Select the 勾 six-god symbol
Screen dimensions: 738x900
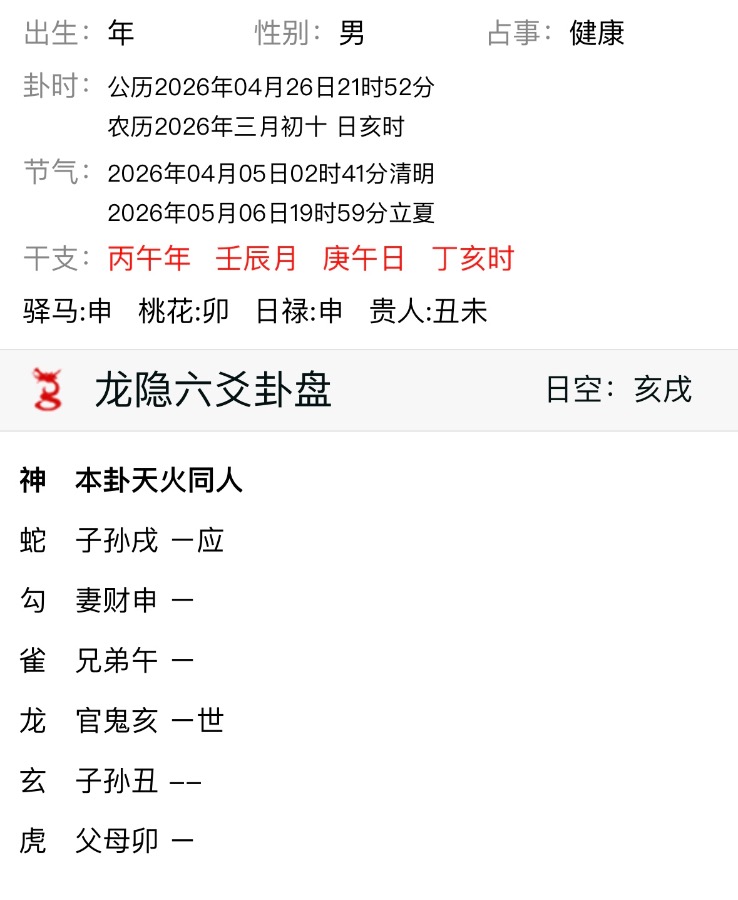31,600
